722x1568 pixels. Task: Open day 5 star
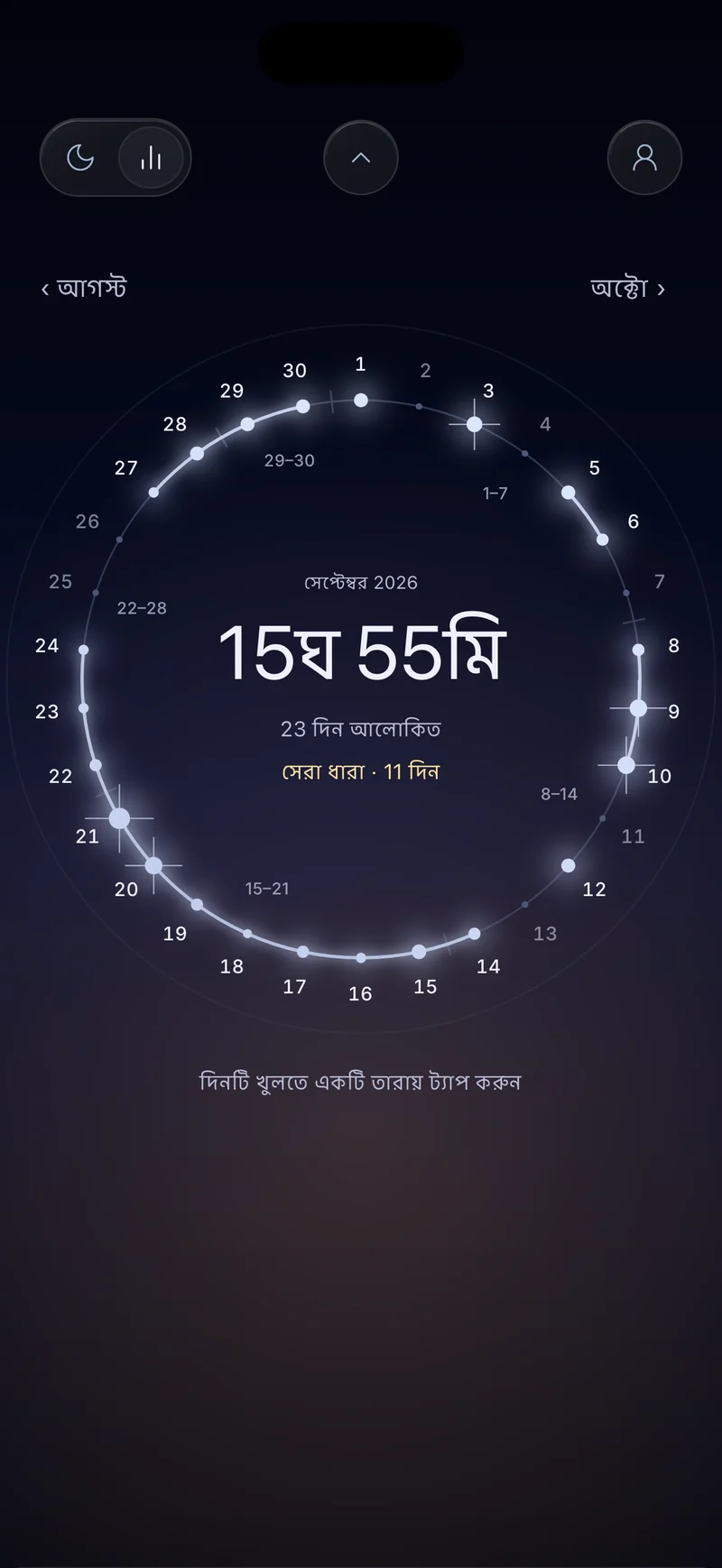tap(569, 493)
